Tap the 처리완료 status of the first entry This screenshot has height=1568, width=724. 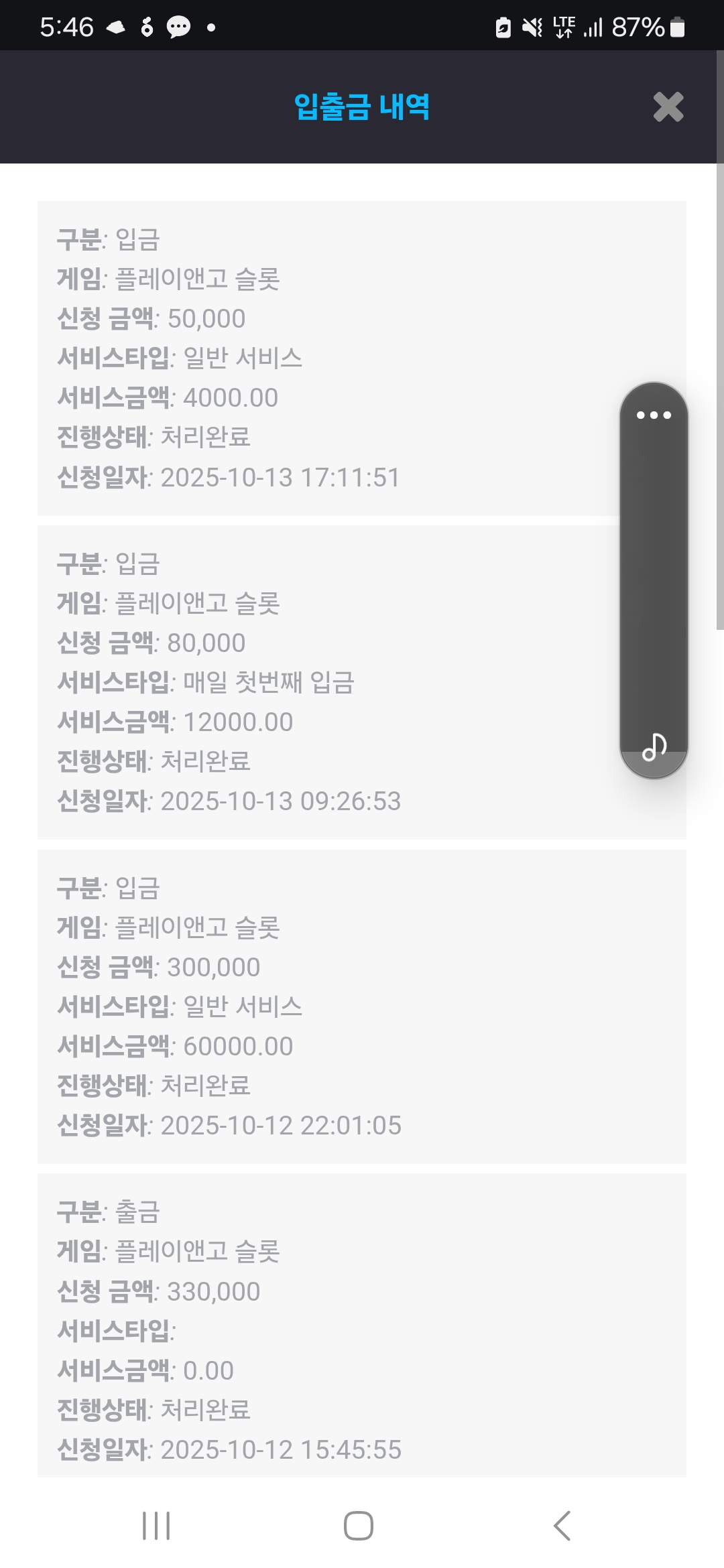pos(206,438)
